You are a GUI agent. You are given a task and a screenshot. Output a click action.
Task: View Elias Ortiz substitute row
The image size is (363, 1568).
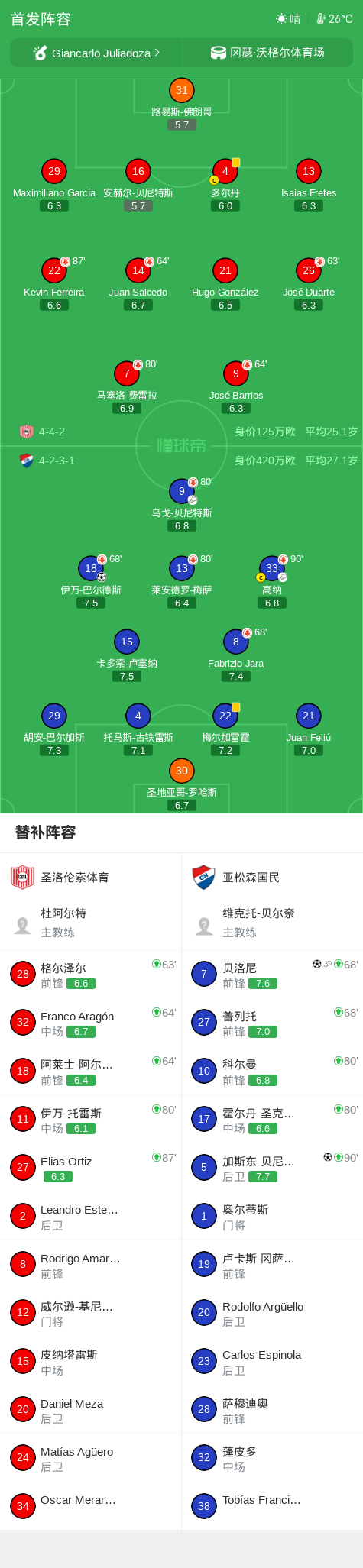click(x=90, y=1167)
